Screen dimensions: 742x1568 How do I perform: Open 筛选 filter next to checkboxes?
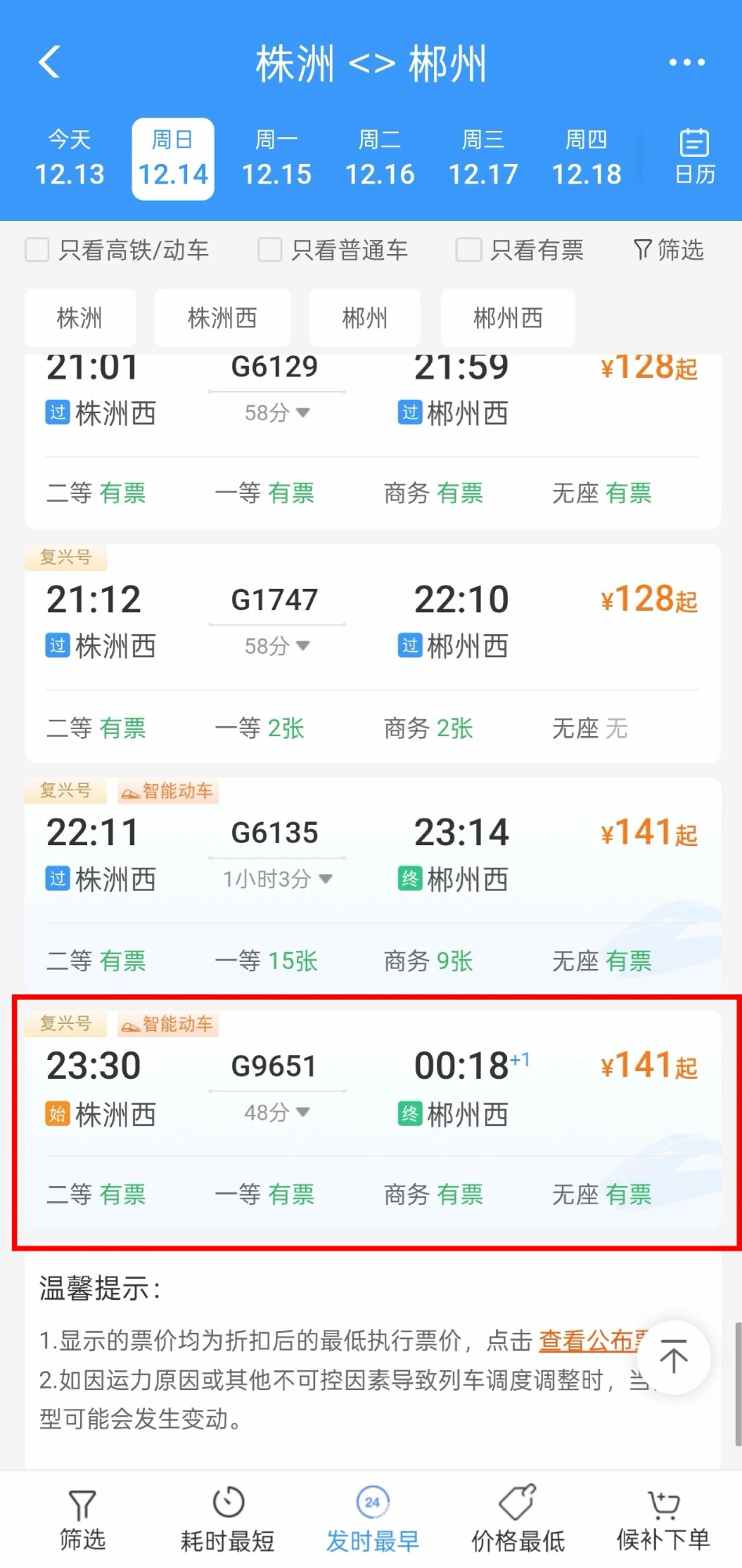(668, 250)
